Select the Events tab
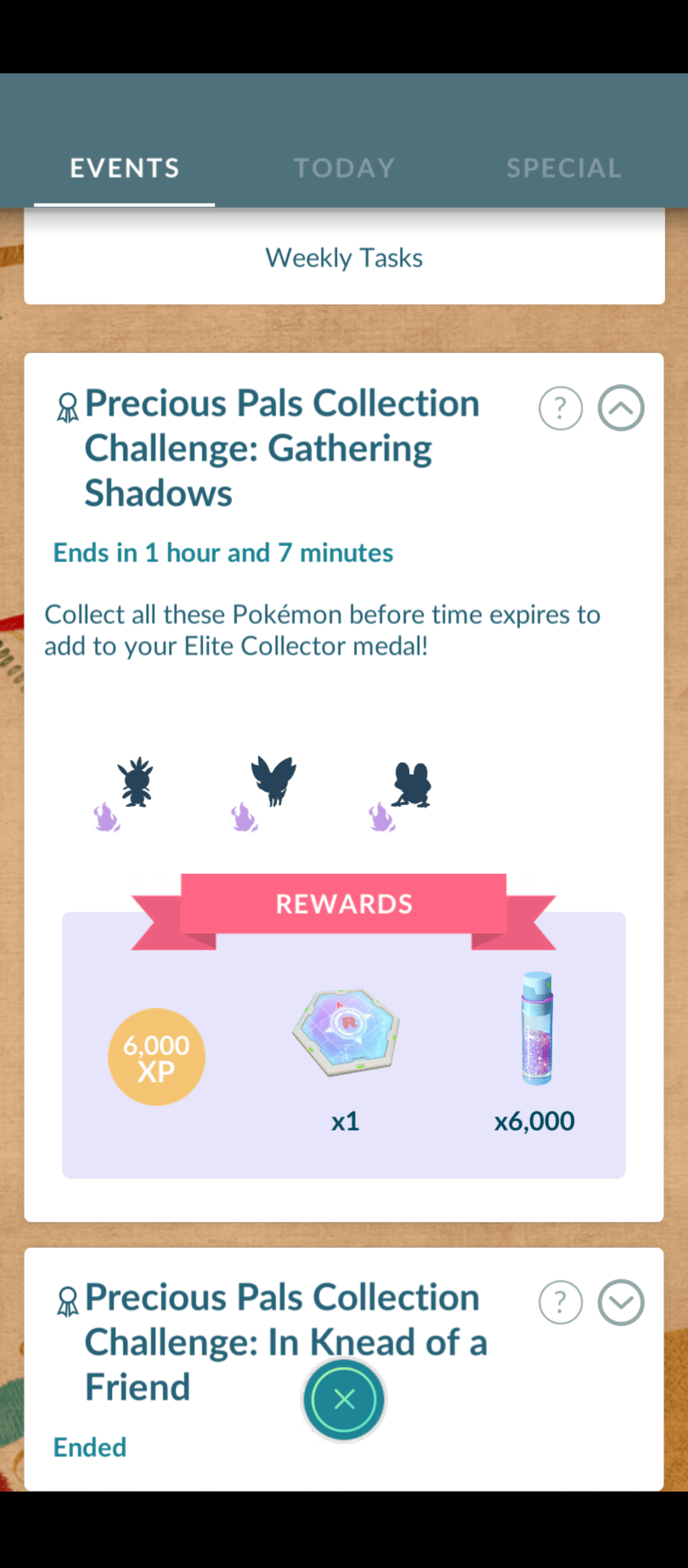The image size is (688, 1568). point(125,168)
